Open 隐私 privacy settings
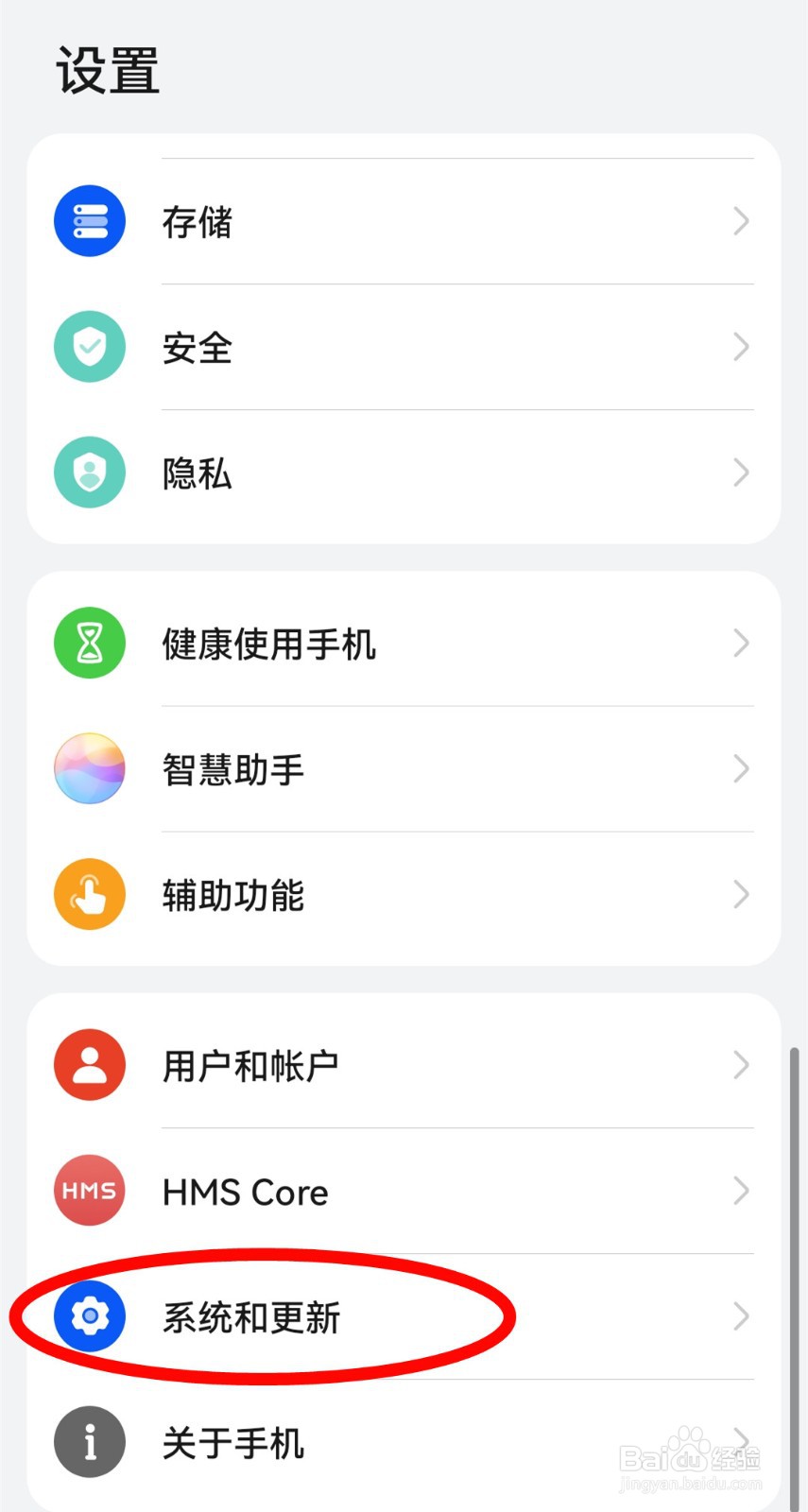 pyautogui.click(x=404, y=473)
